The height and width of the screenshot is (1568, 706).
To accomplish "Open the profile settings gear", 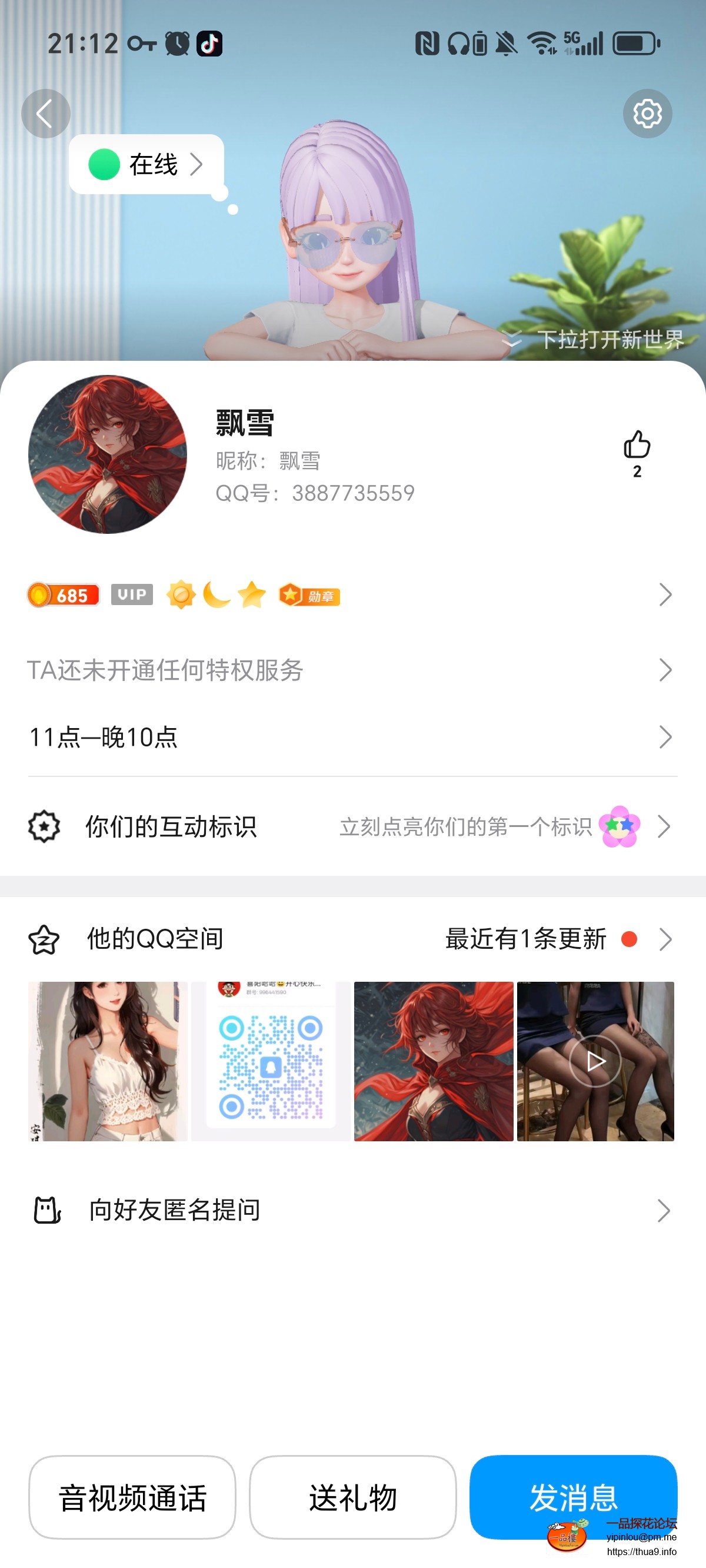I will point(647,113).
